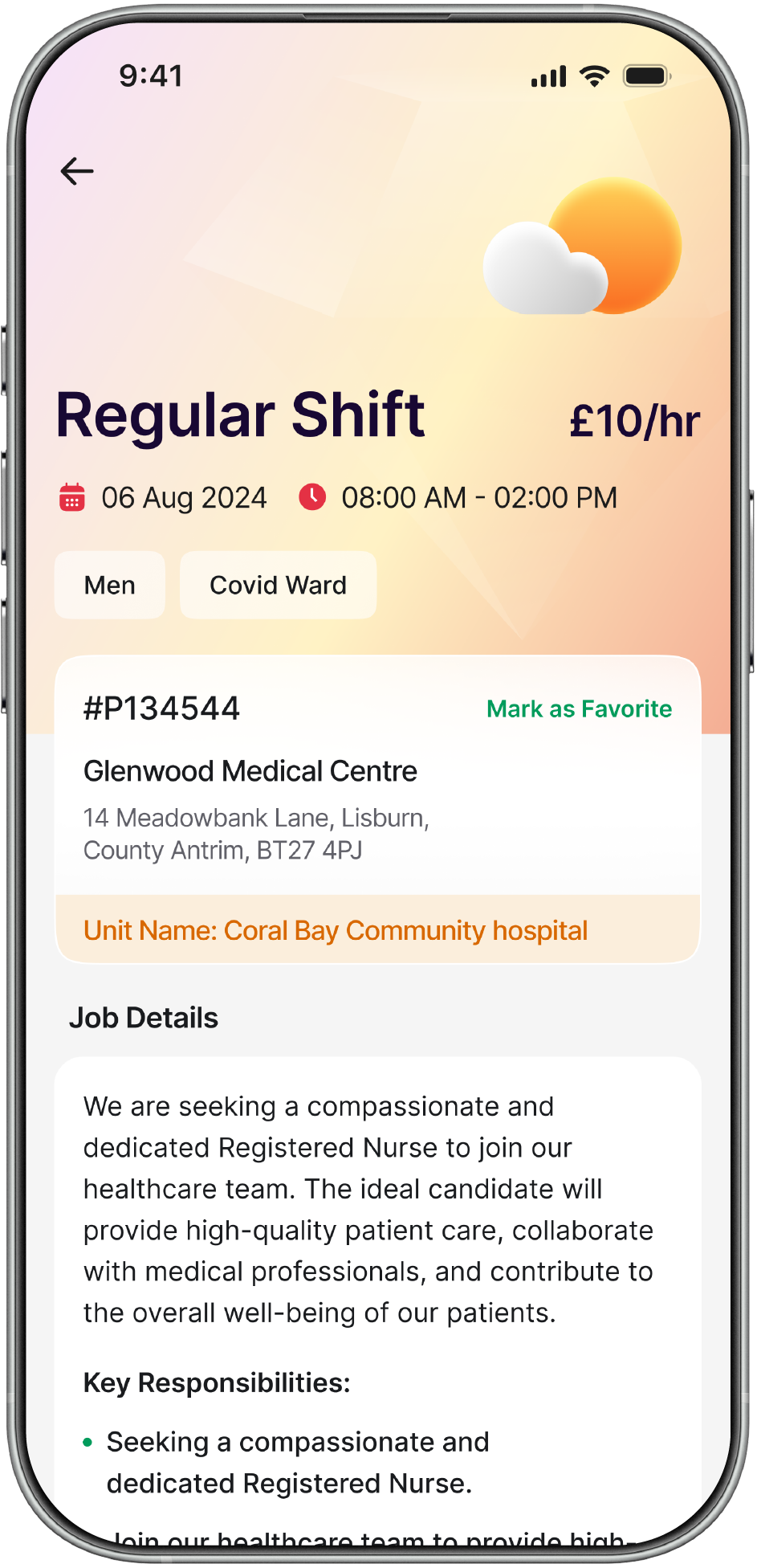Select the Covid Ward chip
This screenshot has height=1568, width=757.
click(x=278, y=585)
